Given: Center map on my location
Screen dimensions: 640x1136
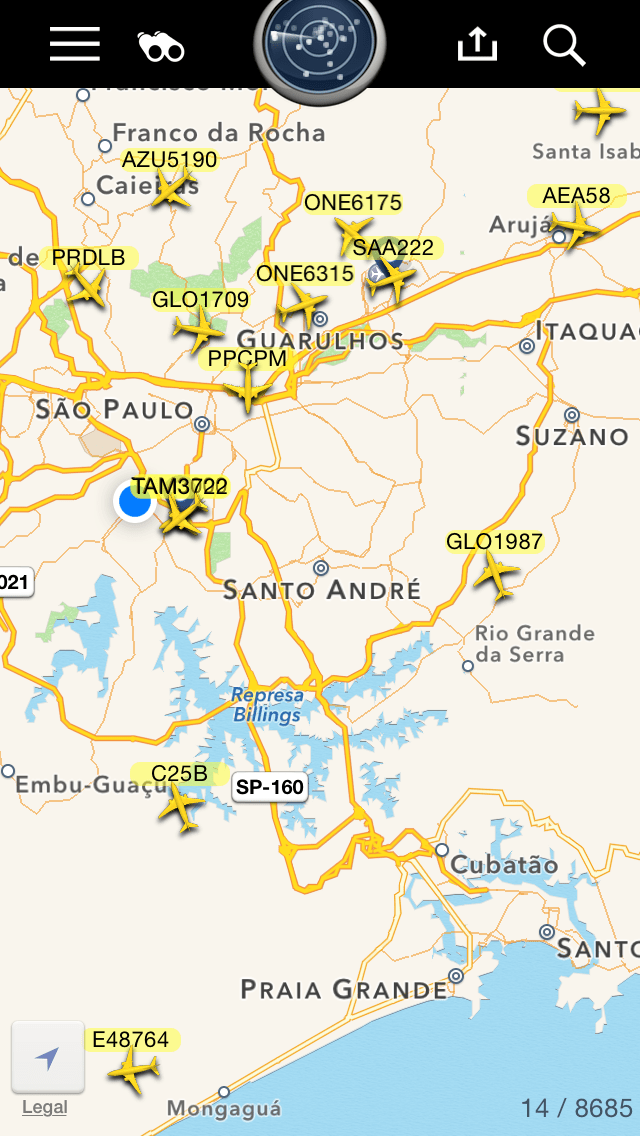Looking at the screenshot, I should pyautogui.click(x=47, y=1058).
